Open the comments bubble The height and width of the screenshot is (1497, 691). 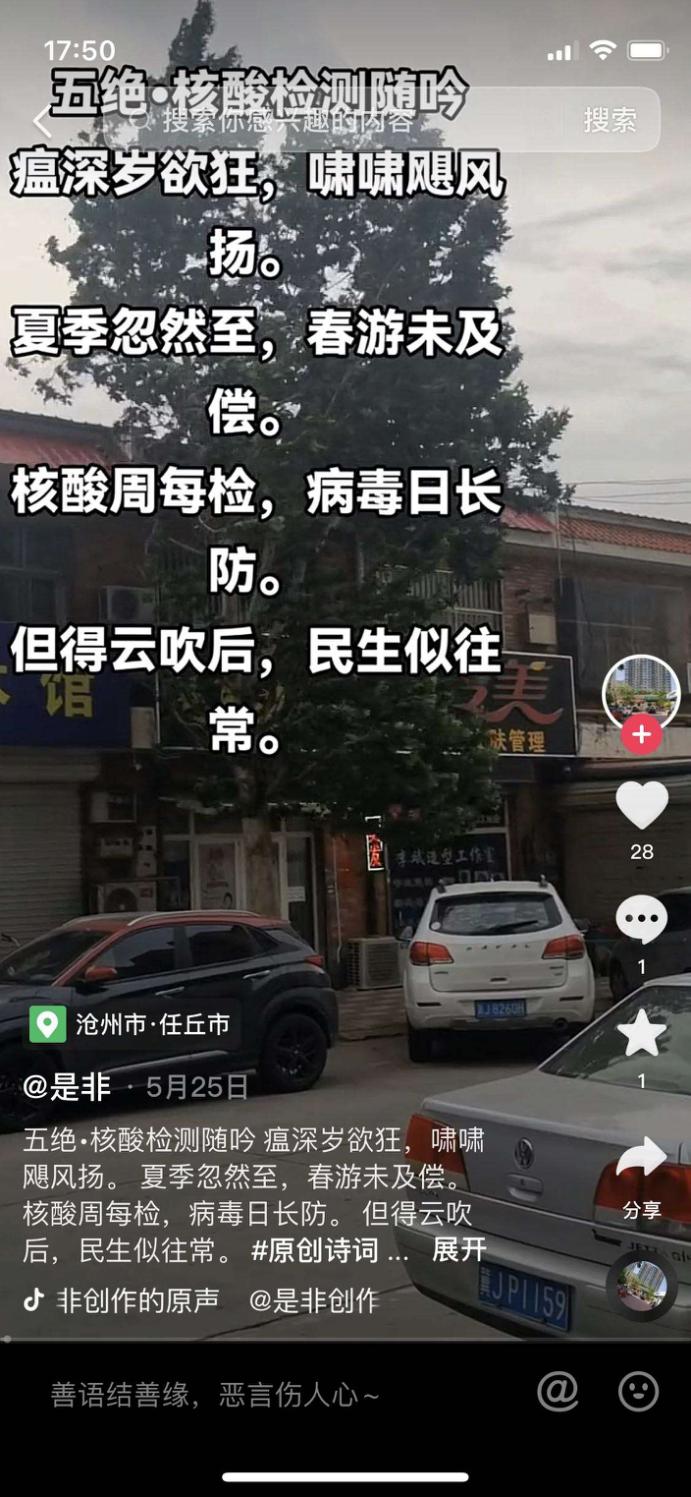point(641,920)
